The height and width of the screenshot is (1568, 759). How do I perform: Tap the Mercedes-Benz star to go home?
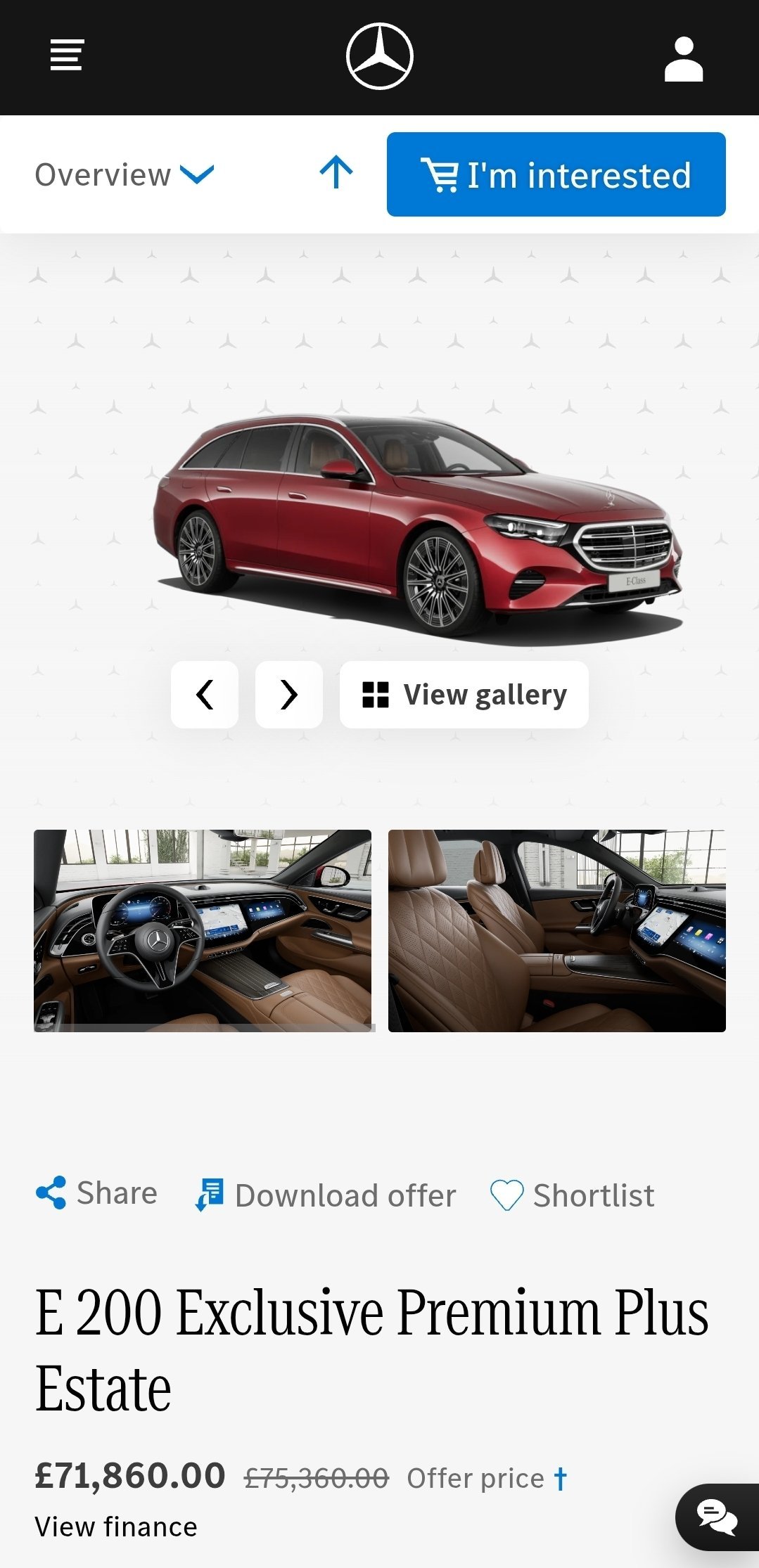(380, 56)
